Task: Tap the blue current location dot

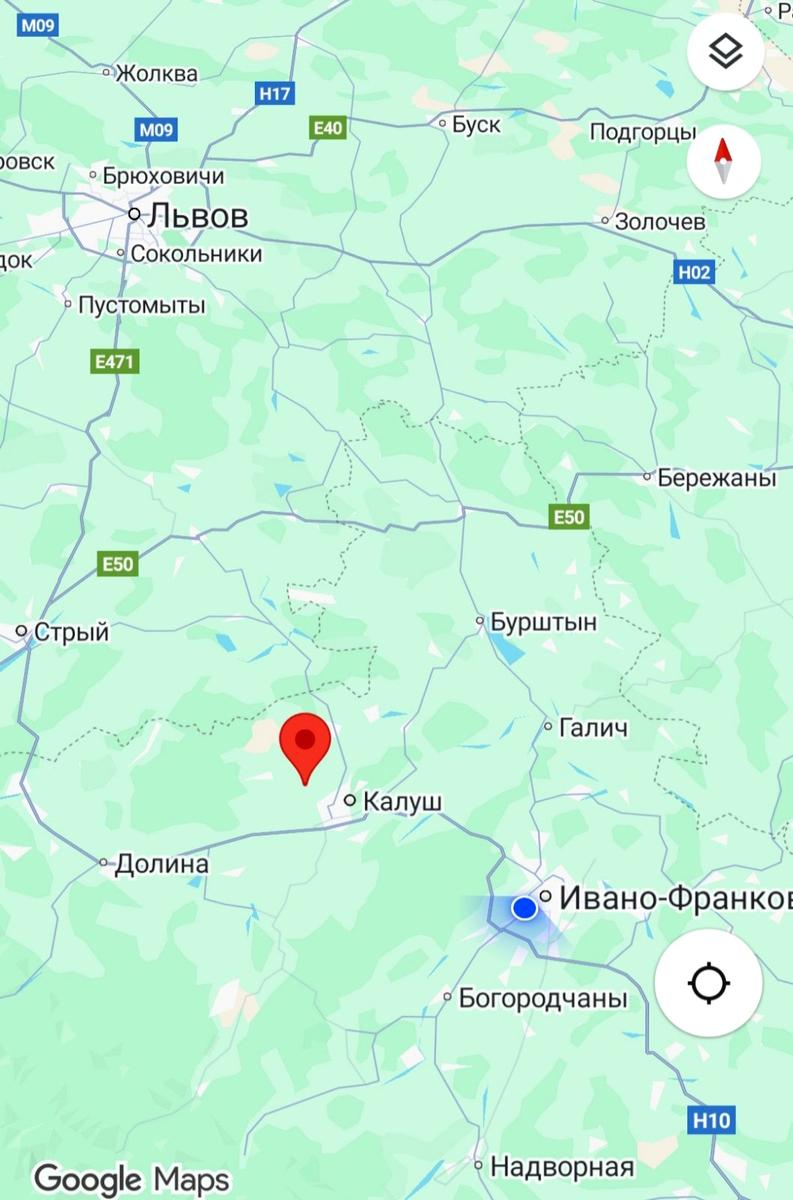Action: [x=524, y=908]
